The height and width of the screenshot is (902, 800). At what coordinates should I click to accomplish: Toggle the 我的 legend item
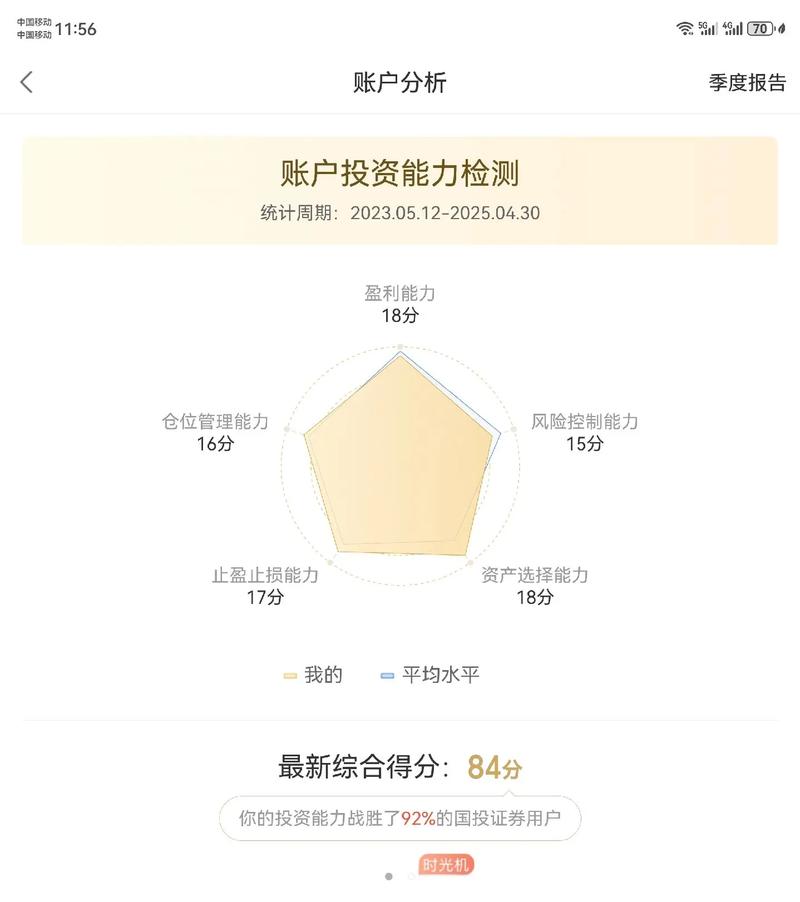313,675
